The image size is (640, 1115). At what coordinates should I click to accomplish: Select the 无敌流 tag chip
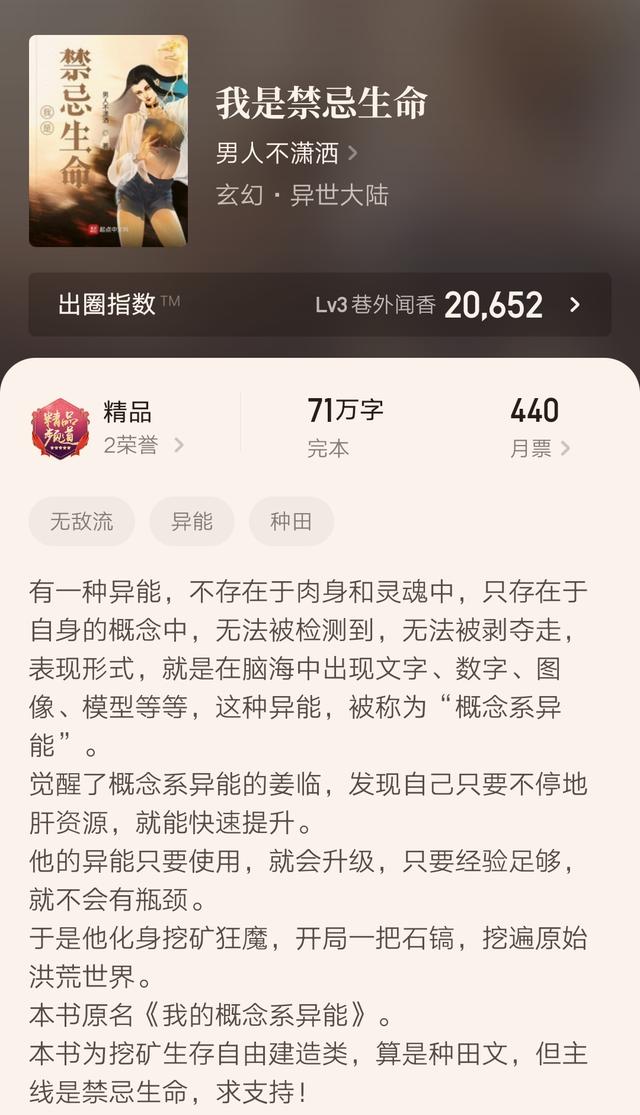pyautogui.click(x=82, y=521)
